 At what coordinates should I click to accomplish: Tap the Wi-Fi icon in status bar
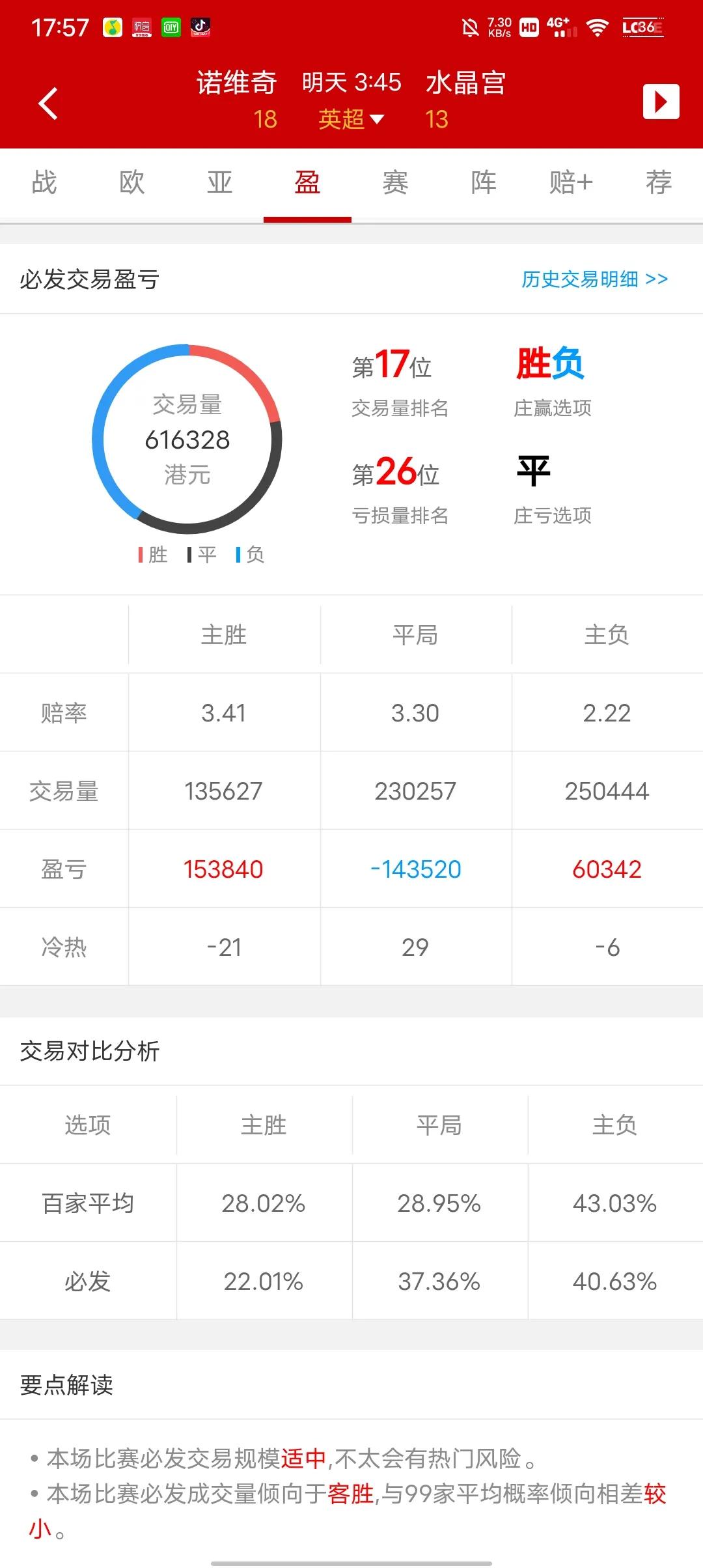click(596, 27)
